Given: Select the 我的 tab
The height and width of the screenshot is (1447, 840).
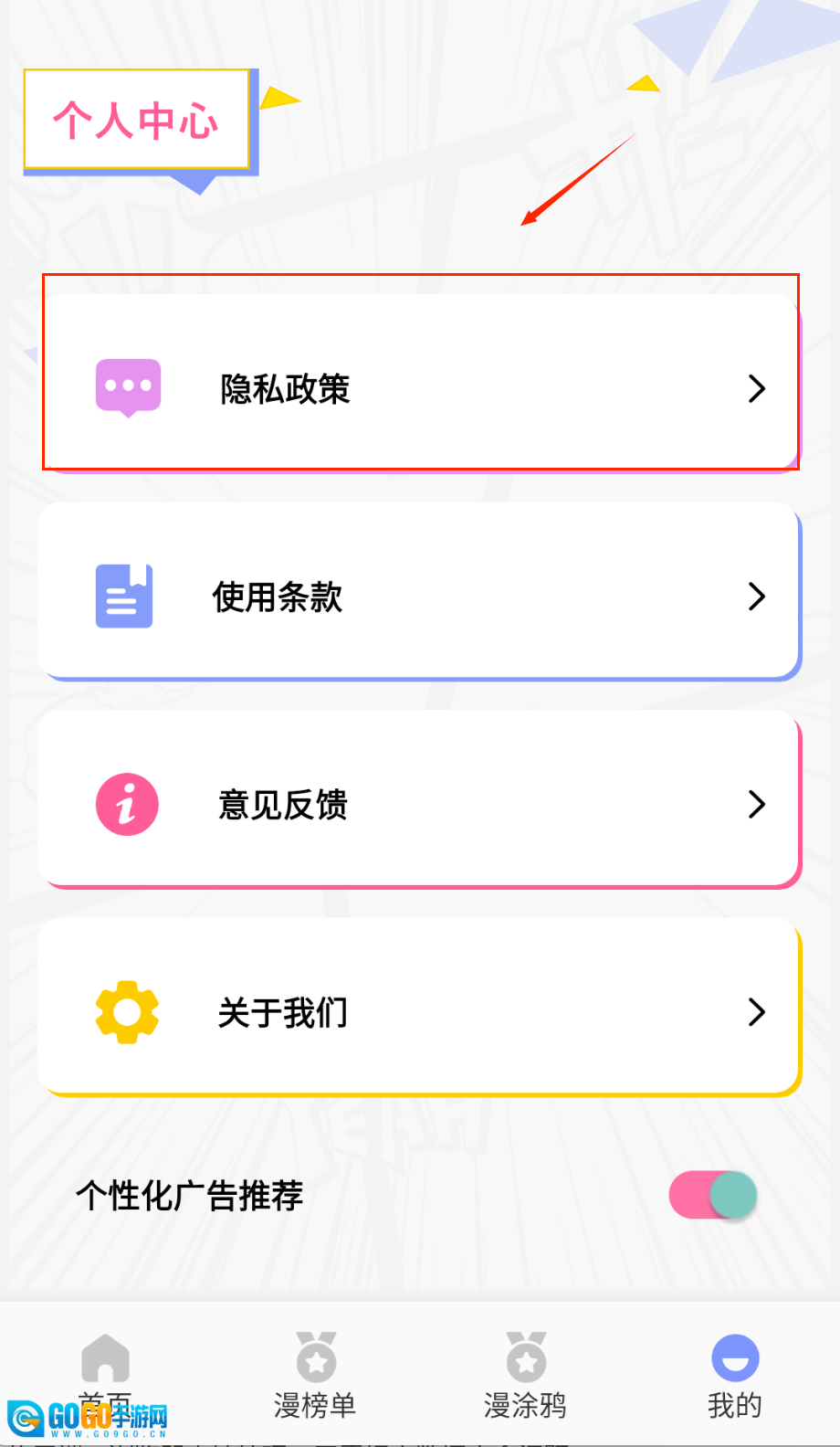Looking at the screenshot, I should point(735,1375).
